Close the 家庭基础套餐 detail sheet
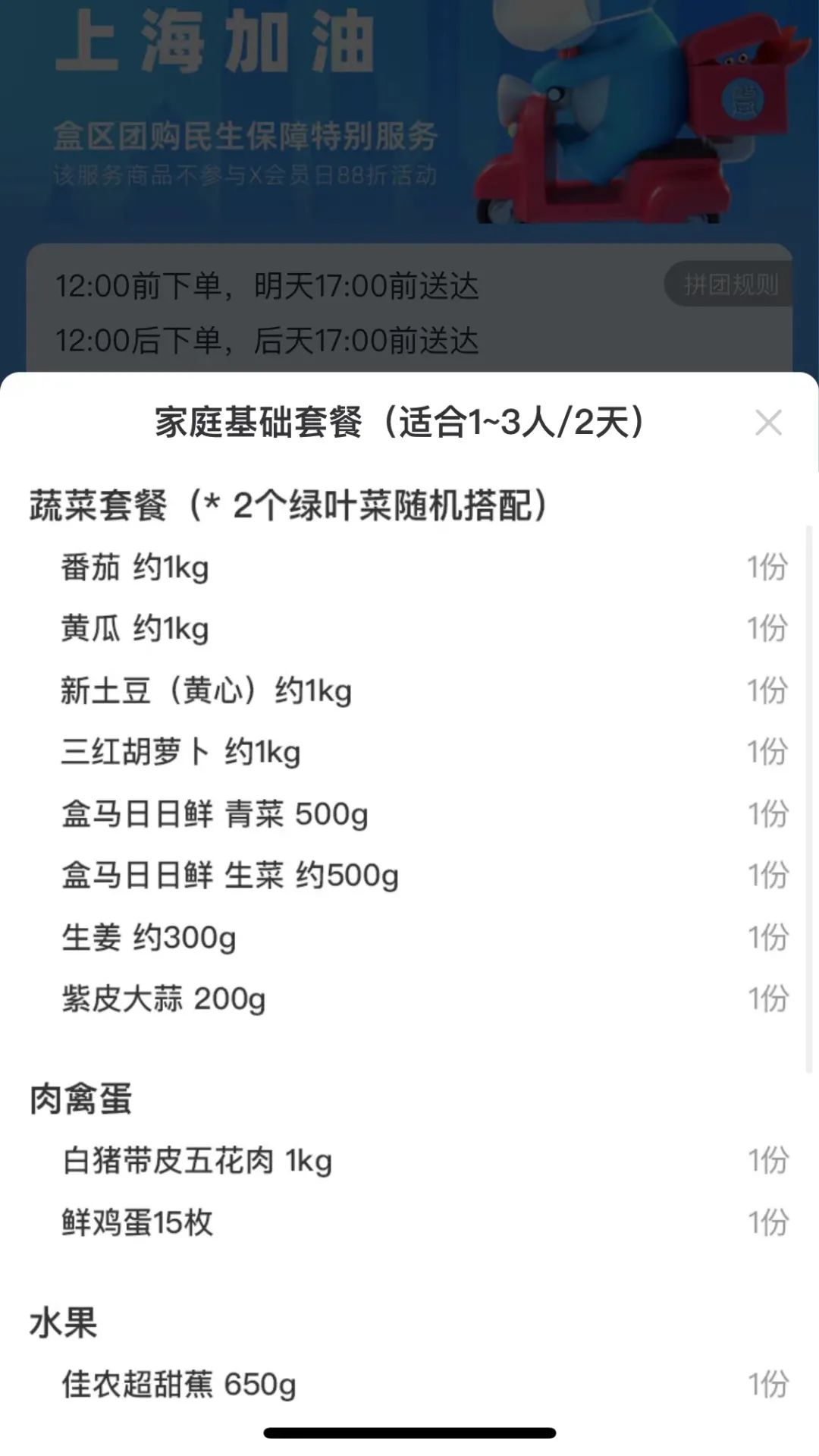The height and width of the screenshot is (1456, 819). point(768,423)
